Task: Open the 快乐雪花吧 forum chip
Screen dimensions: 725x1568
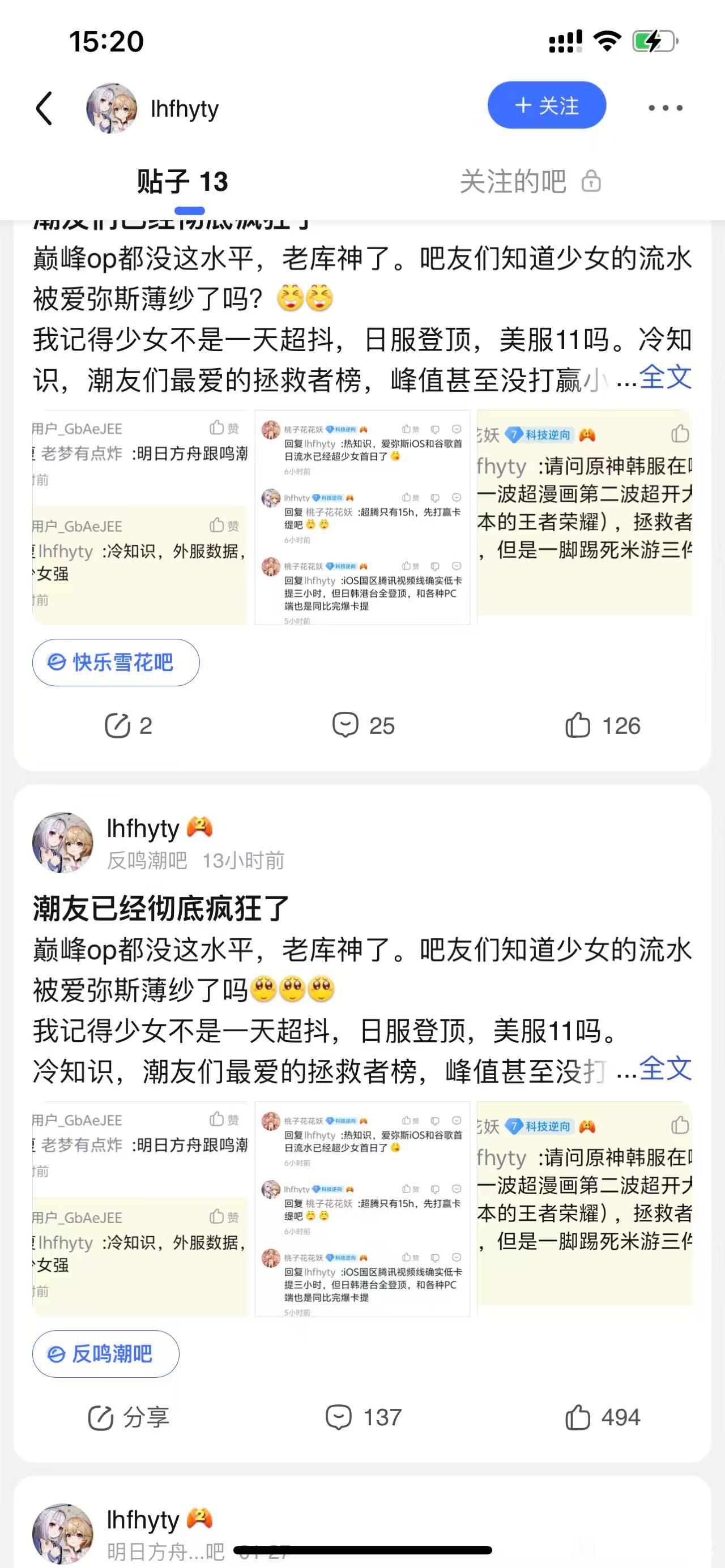Action: 116,663
